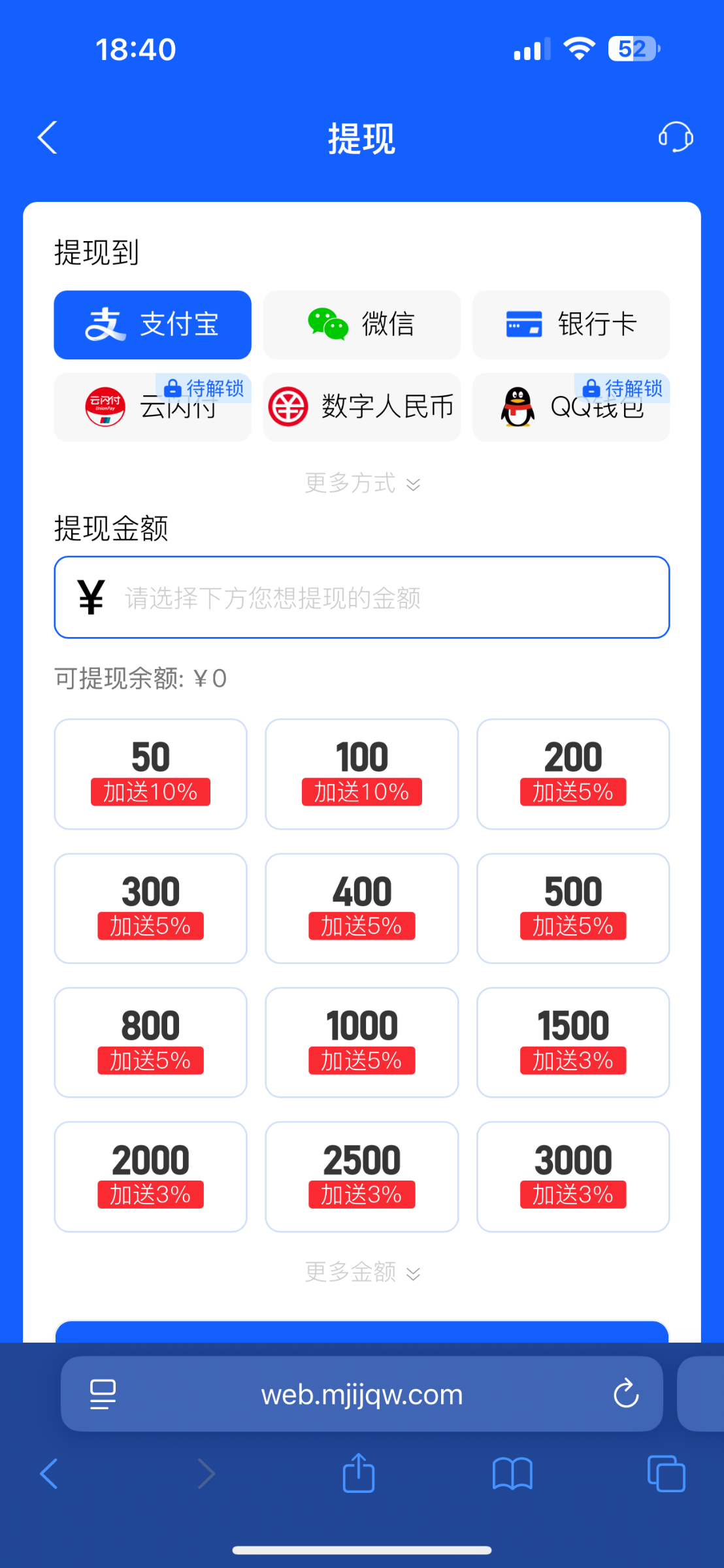Pick the 1000 withdrawal amount

361,1042
